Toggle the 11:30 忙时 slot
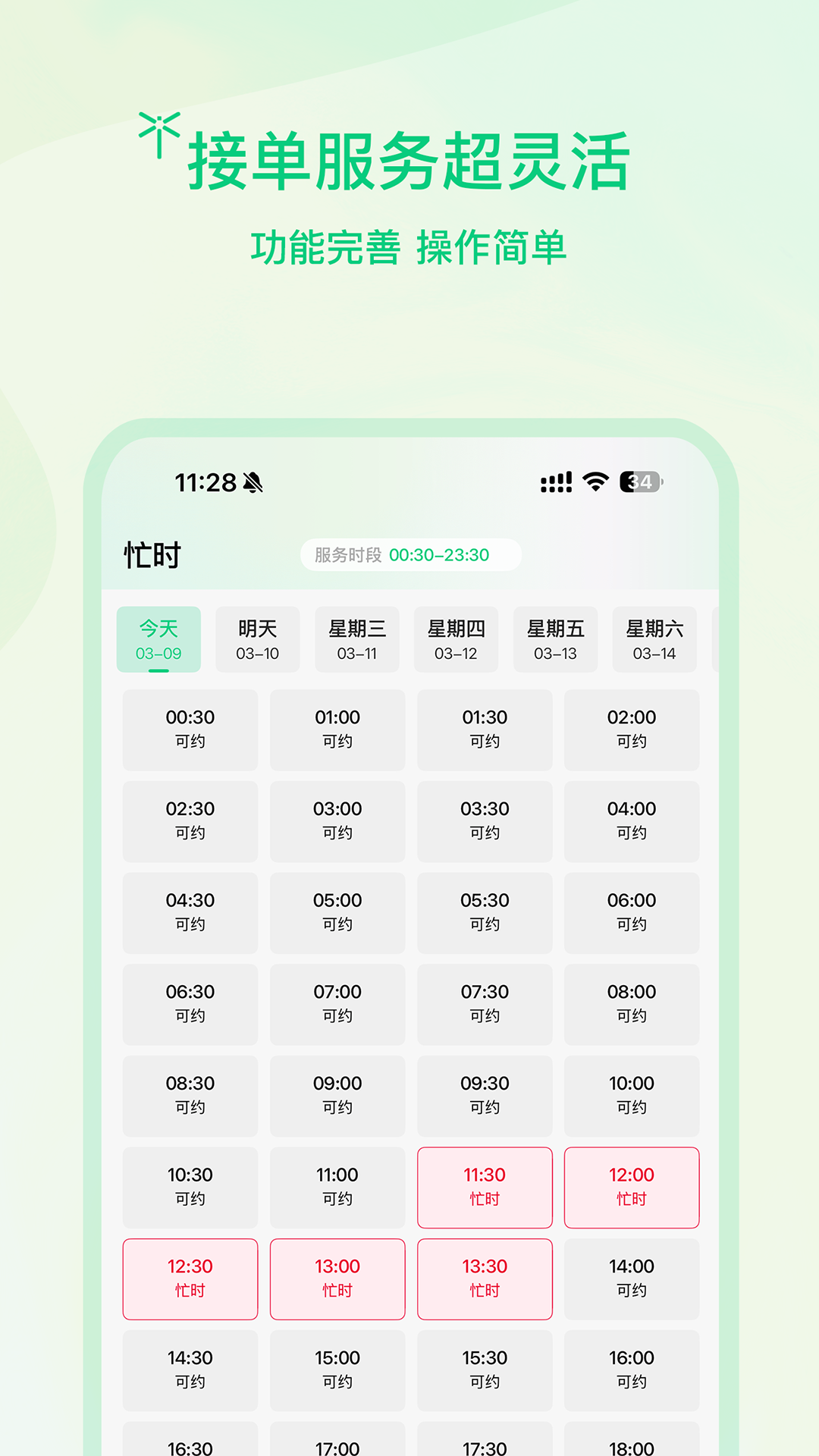Screen dimensions: 819x1456 (485, 1187)
